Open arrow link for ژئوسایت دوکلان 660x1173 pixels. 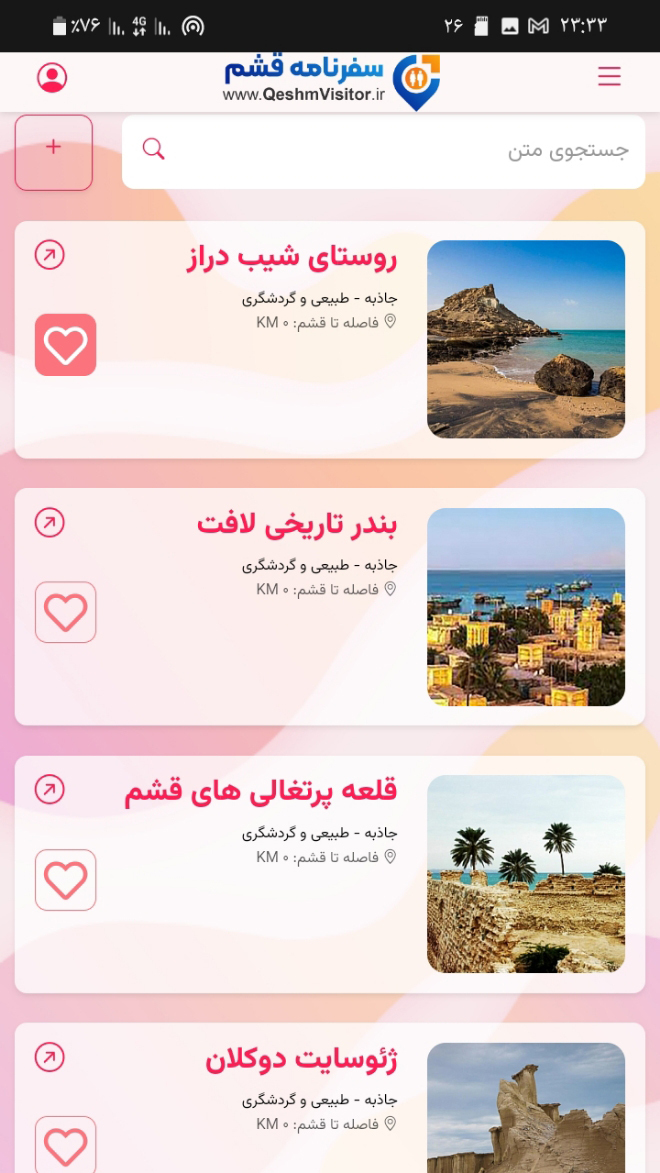click(x=49, y=1057)
